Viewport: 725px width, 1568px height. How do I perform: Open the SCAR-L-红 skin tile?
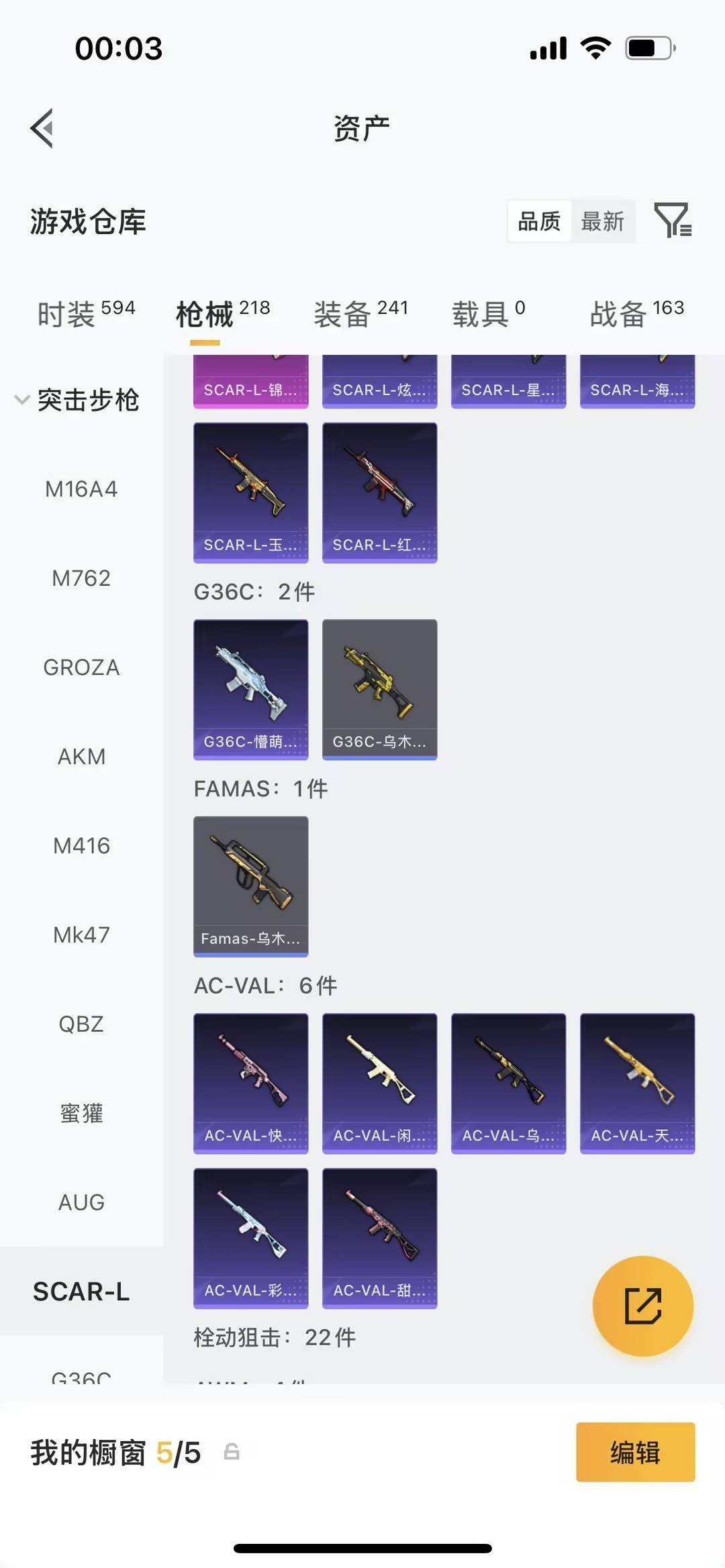coord(379,492)
